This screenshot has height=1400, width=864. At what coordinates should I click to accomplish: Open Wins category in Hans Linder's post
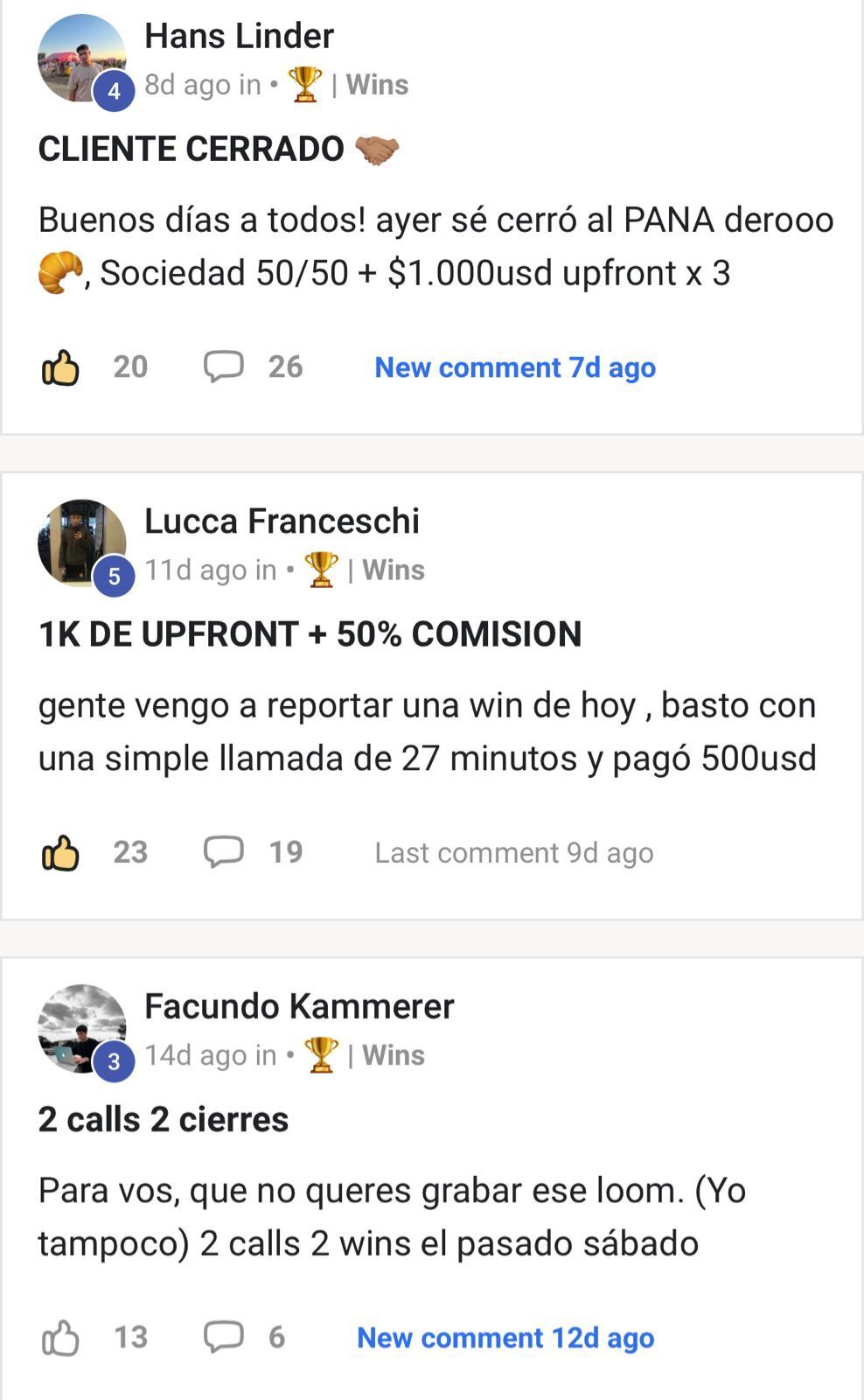tap(376, 85)
